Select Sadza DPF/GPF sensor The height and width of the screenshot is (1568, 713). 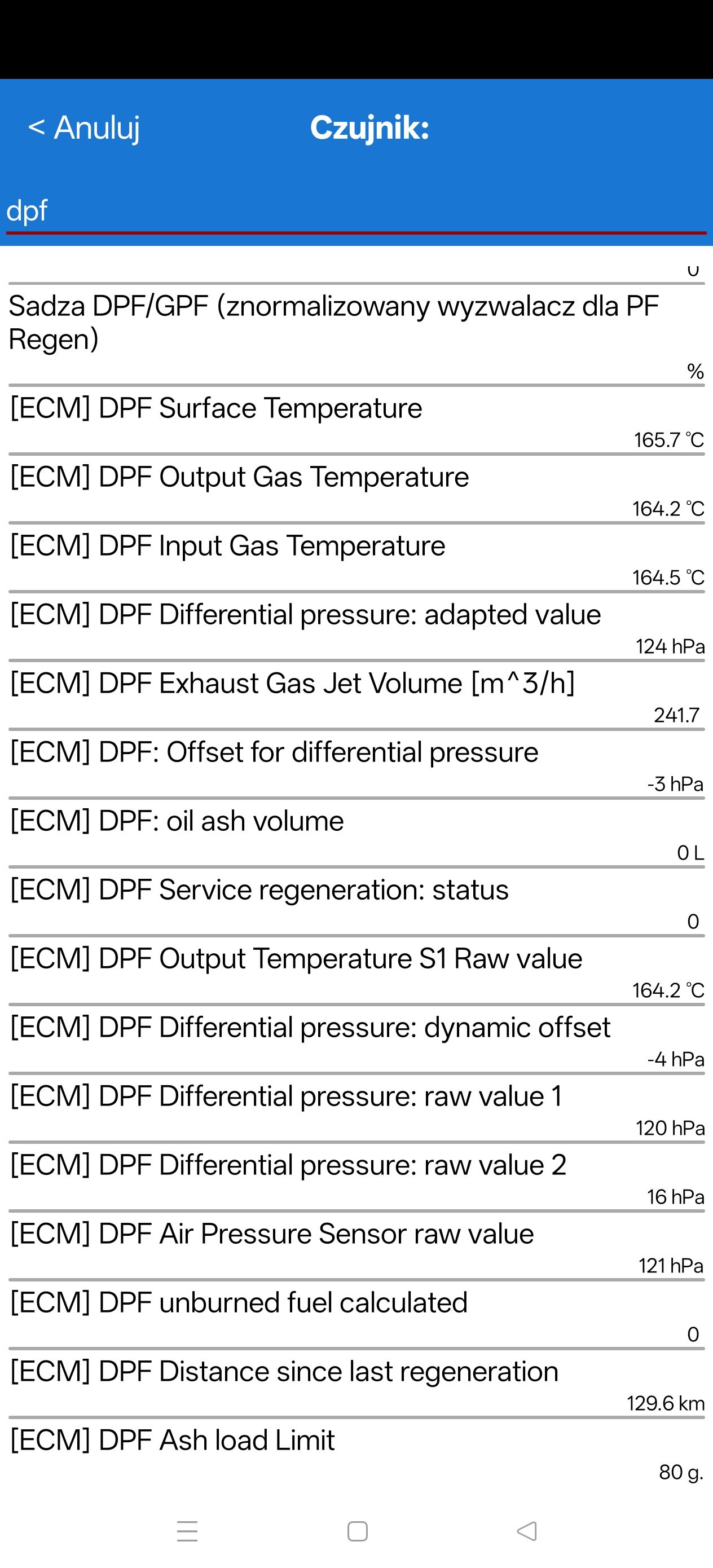[356, 335]
